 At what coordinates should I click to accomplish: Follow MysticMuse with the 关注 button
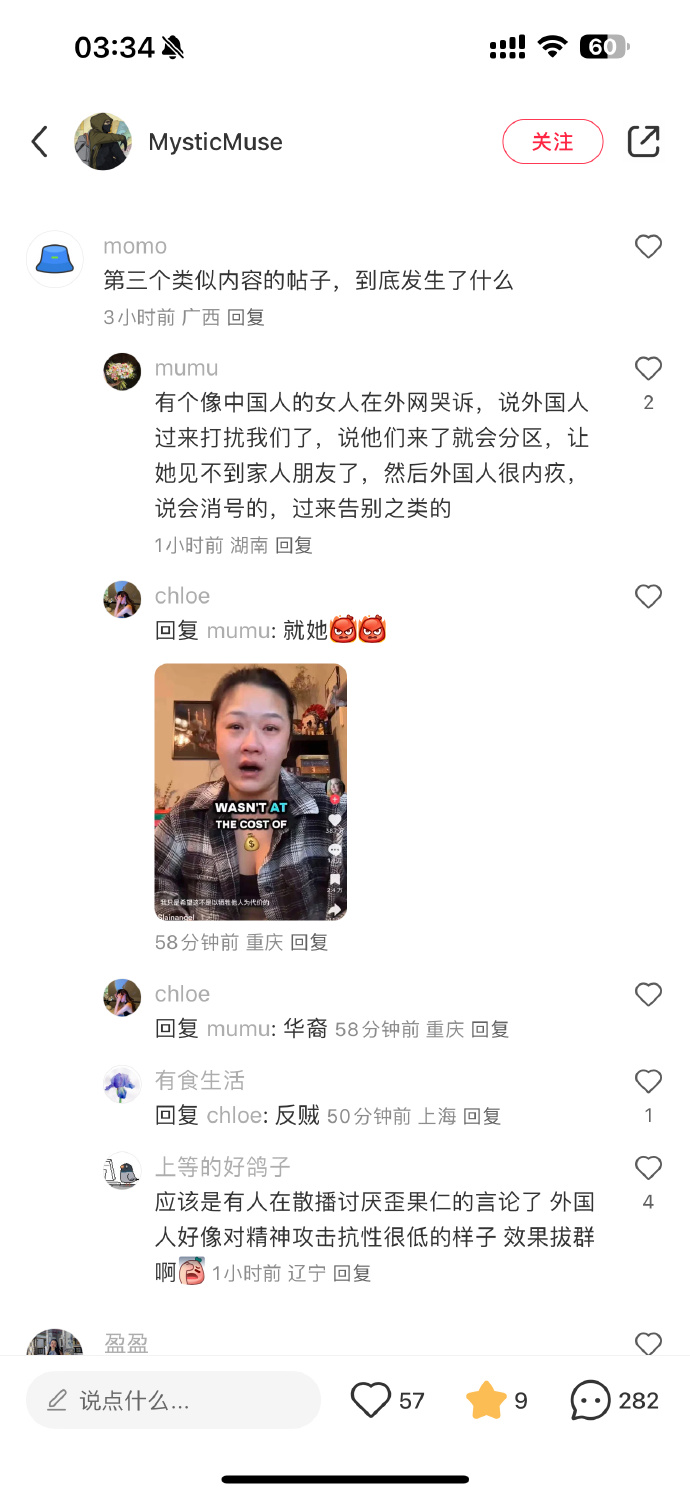pos(552,142)
